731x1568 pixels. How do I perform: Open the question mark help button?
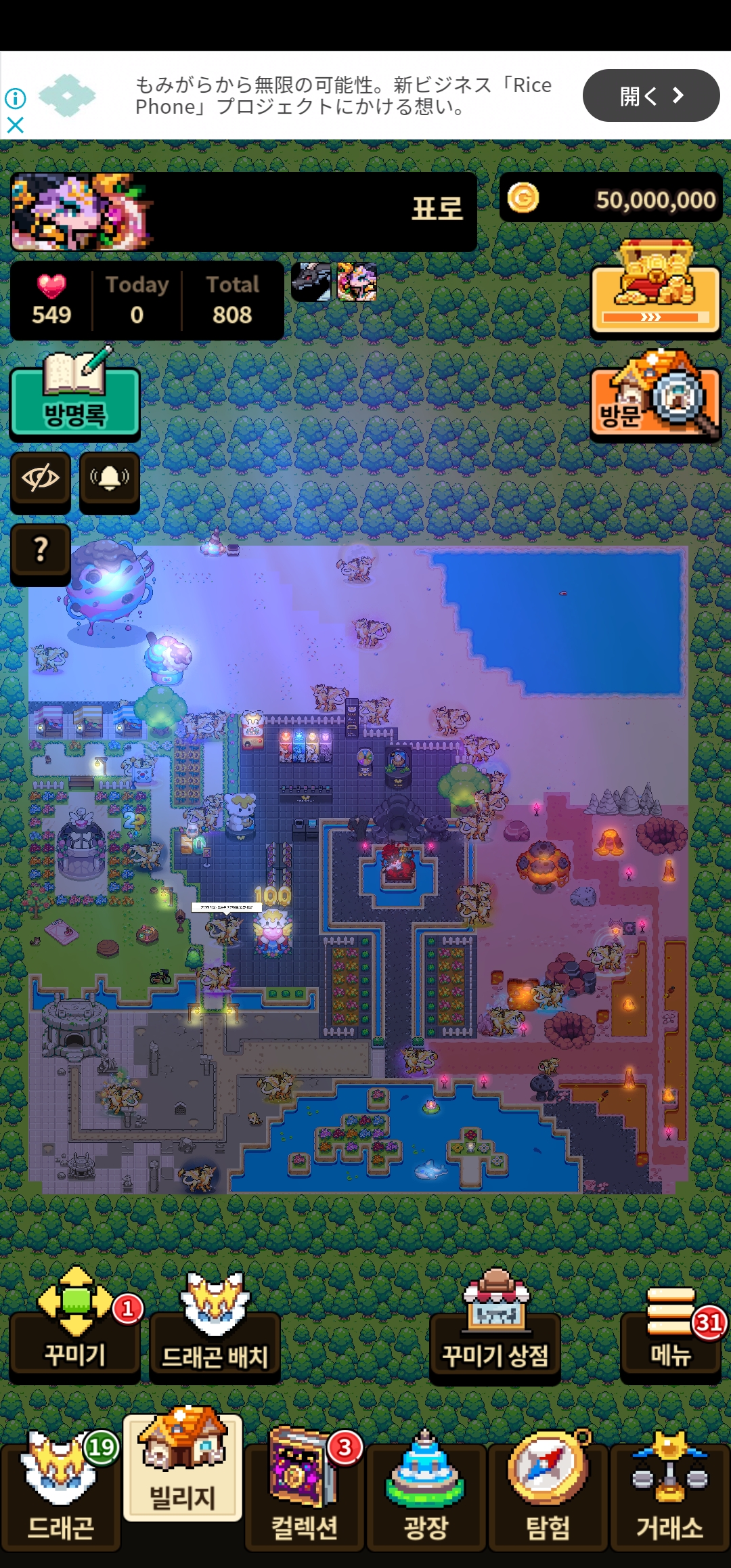tap(41, 552)
